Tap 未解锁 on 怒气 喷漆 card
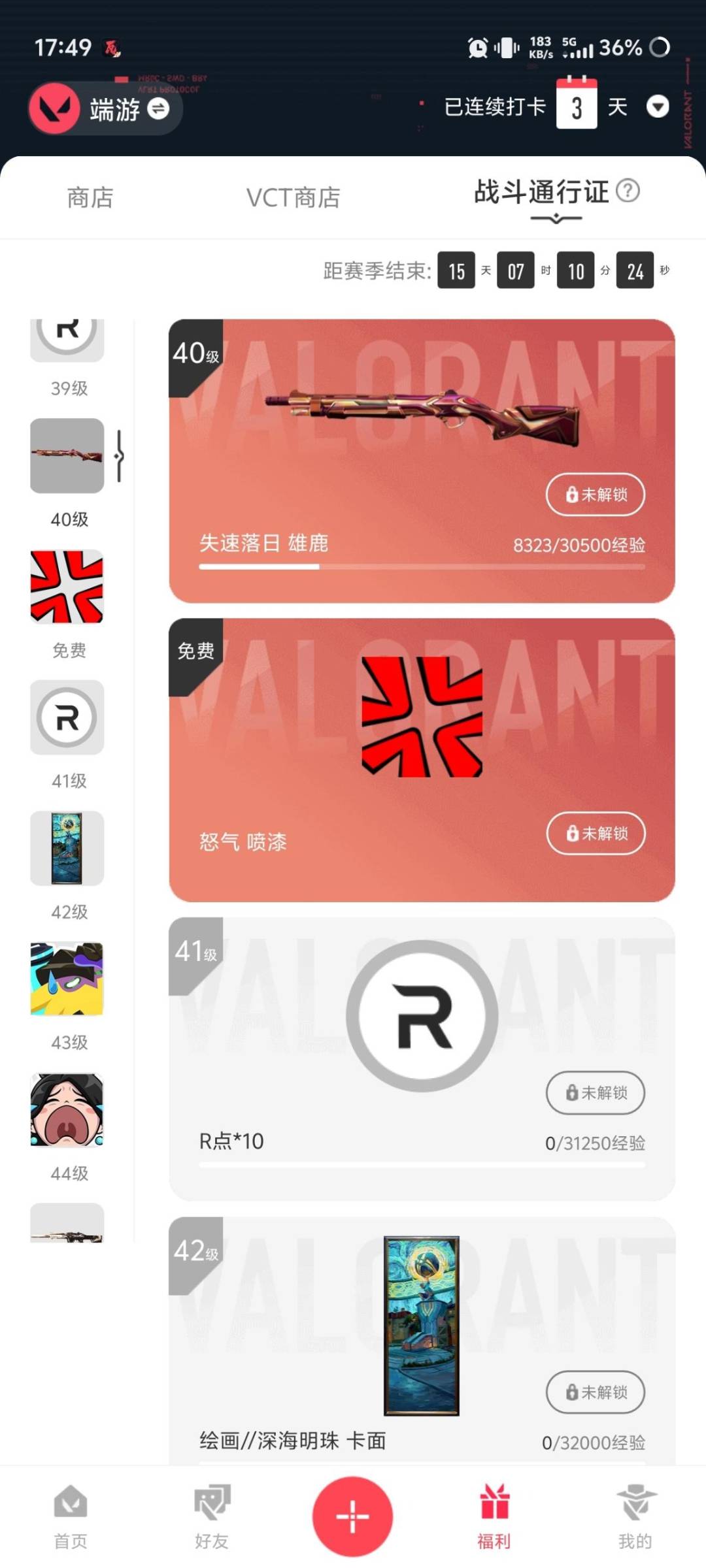Viewport: 706px width, 1568px height. [x=596, y=833]
